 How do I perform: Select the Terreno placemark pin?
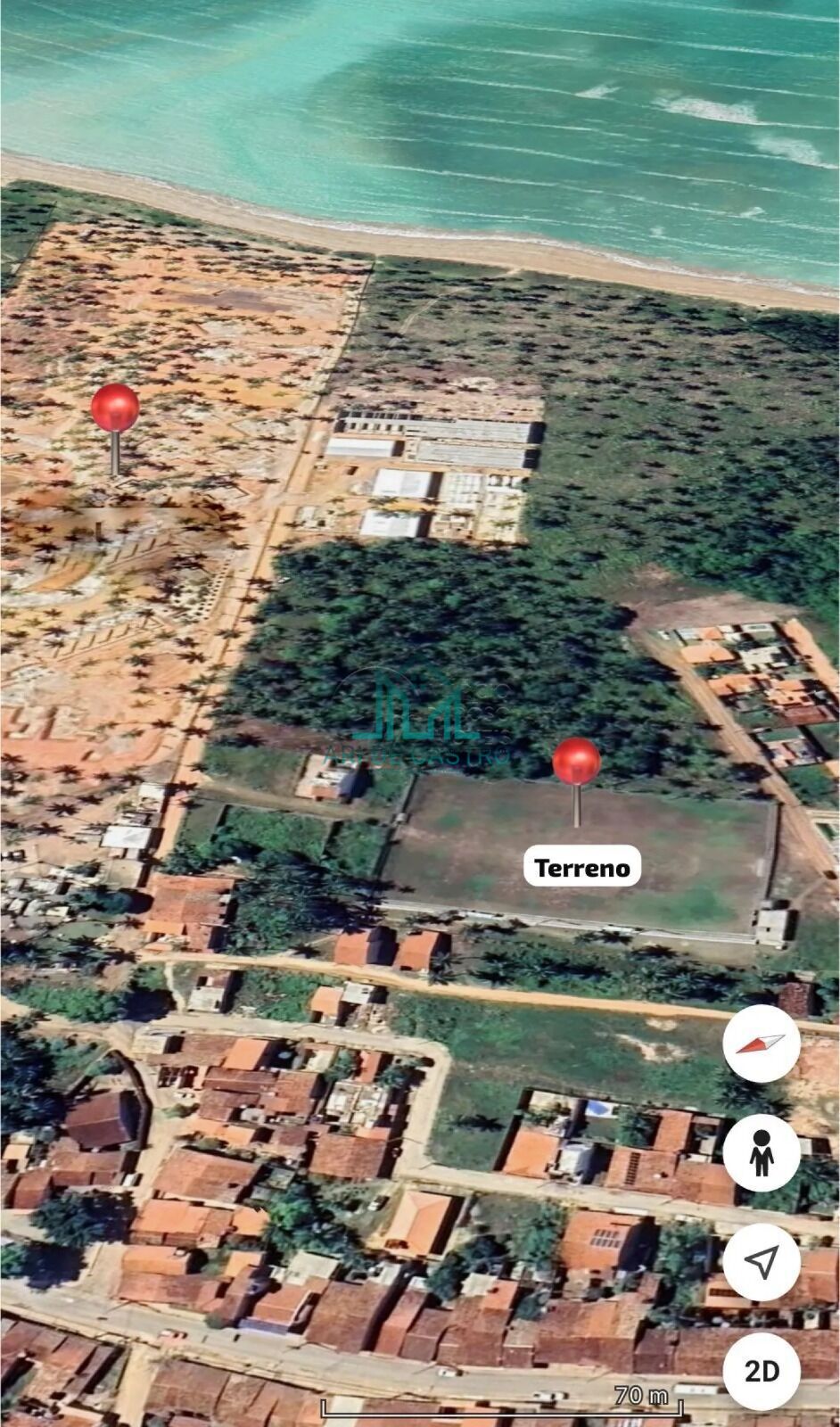pos(576,763)
